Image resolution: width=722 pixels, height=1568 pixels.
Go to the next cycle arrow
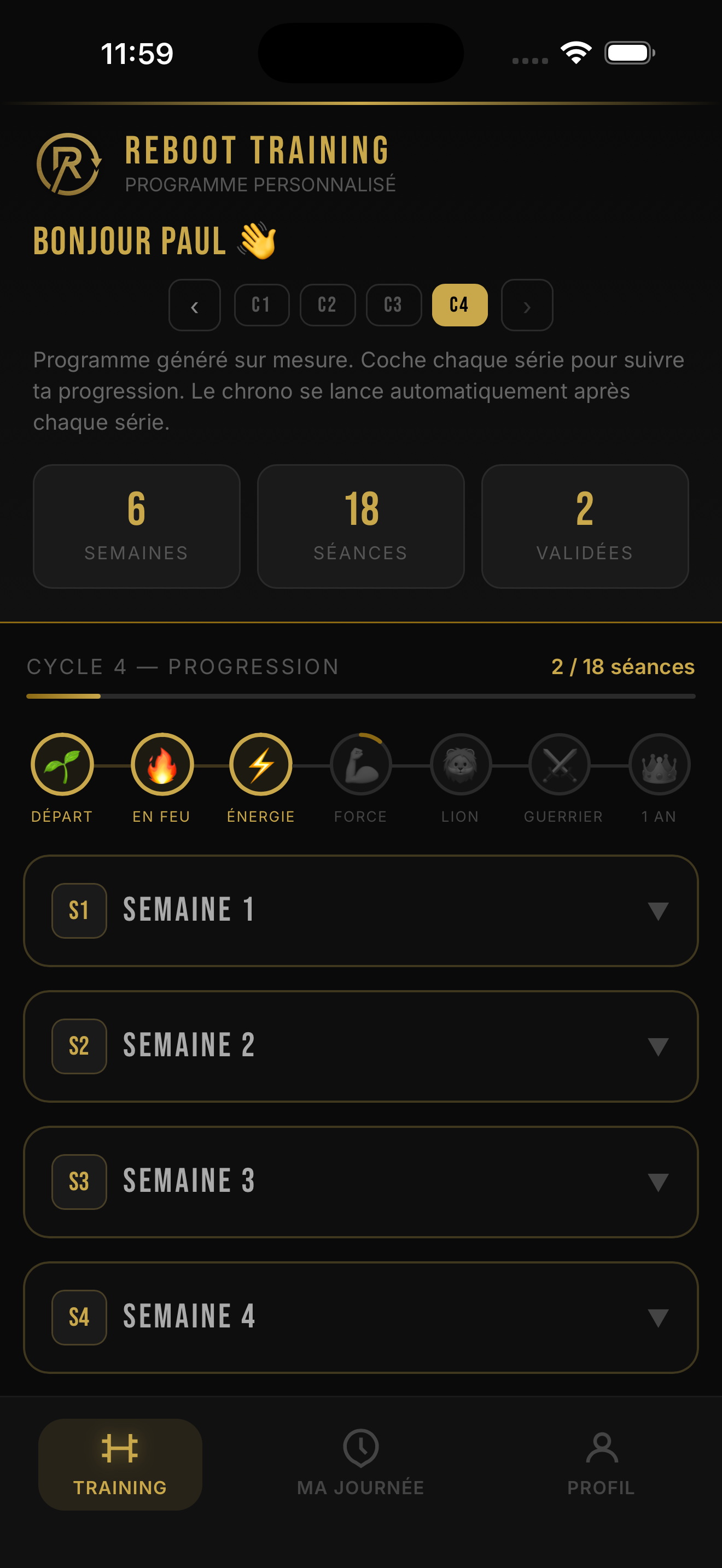[527, 305]
